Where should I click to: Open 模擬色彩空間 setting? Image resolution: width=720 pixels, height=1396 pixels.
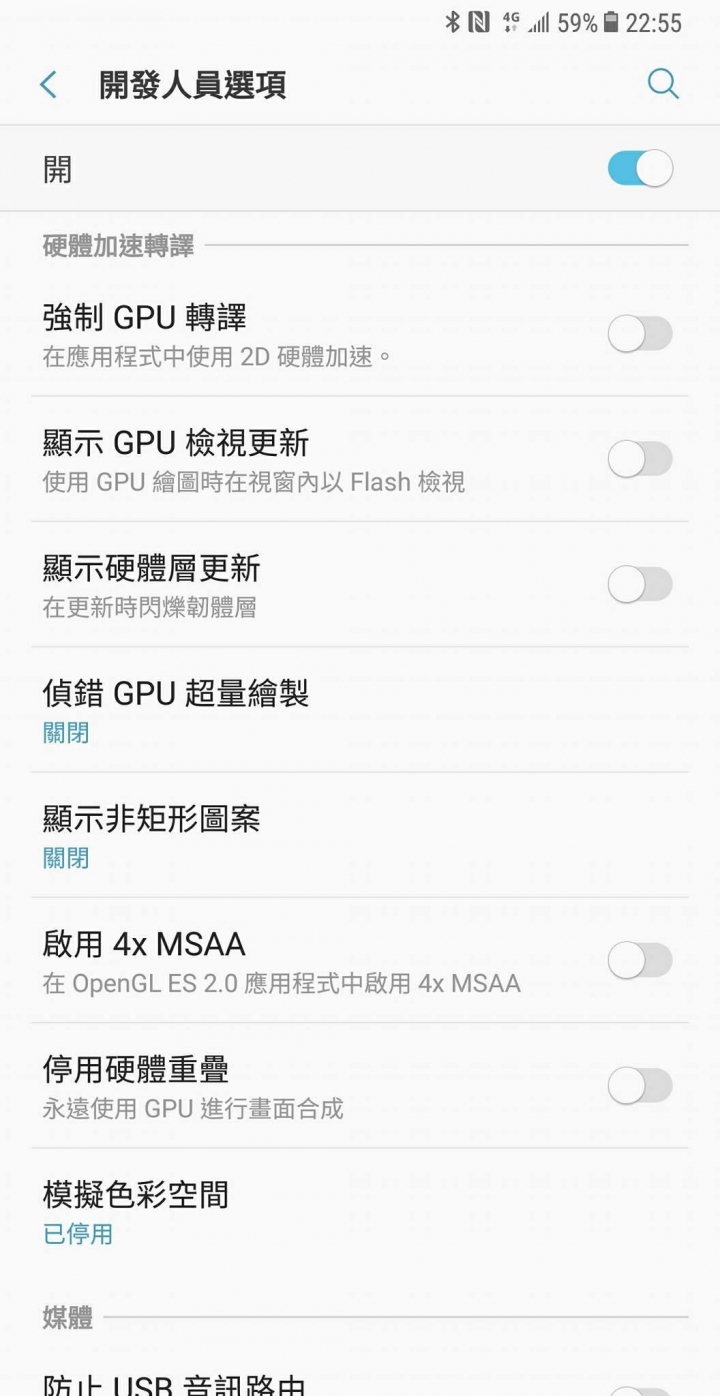360,1211
